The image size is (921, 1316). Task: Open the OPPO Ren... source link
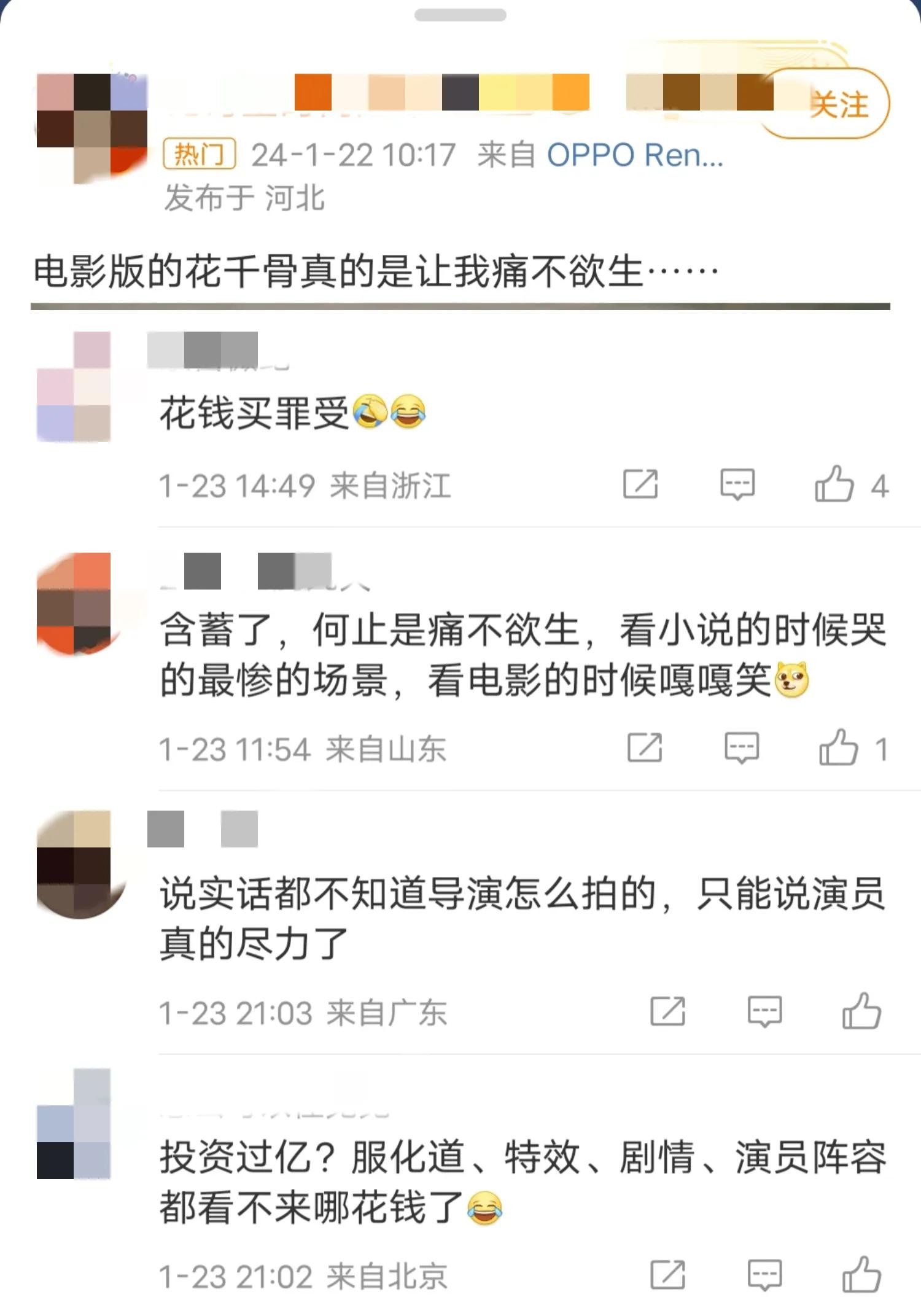point(634,155)
